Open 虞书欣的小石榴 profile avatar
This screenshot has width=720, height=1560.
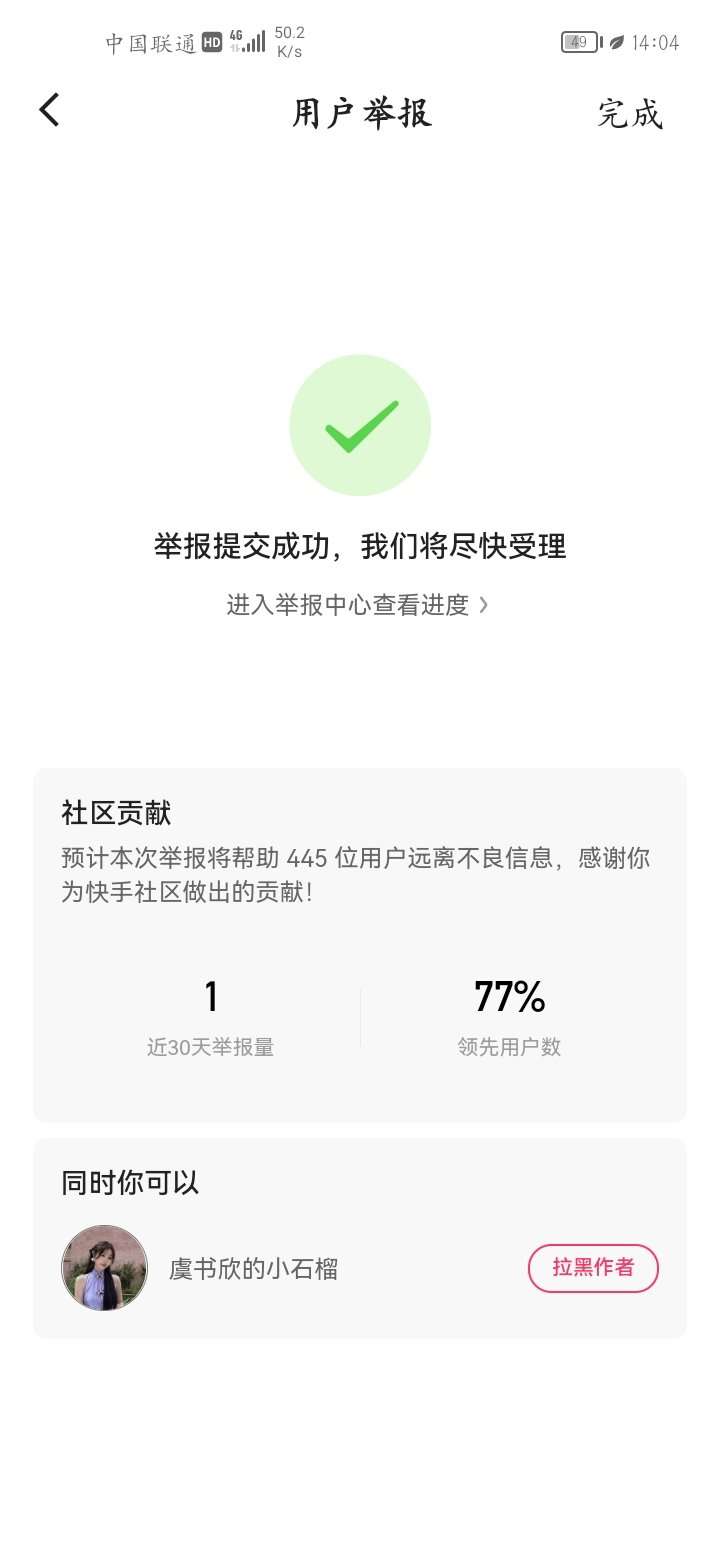[x=105, y=1268]
